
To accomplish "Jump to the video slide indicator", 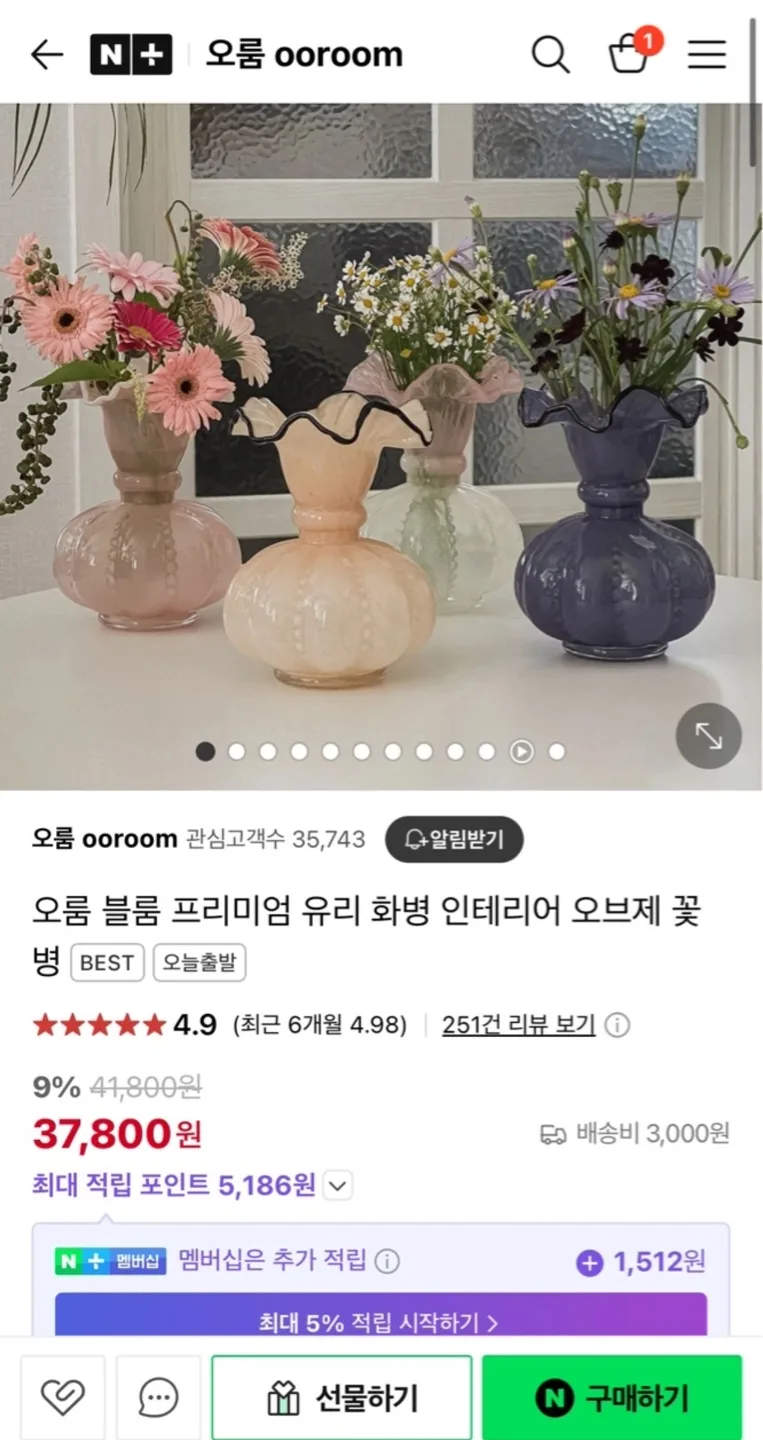I will 521,752.
